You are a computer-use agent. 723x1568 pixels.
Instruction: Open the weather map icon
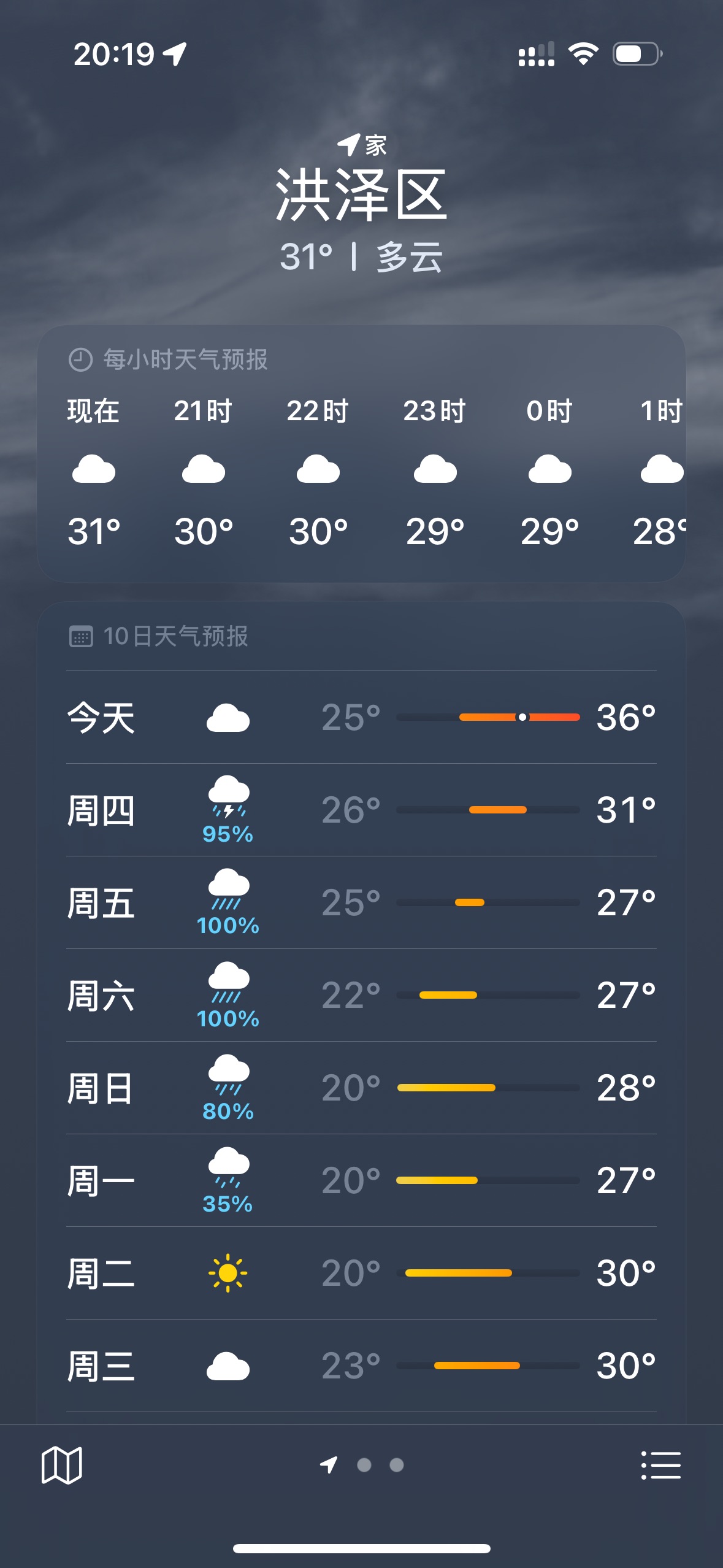click(x=61, y=1466)
